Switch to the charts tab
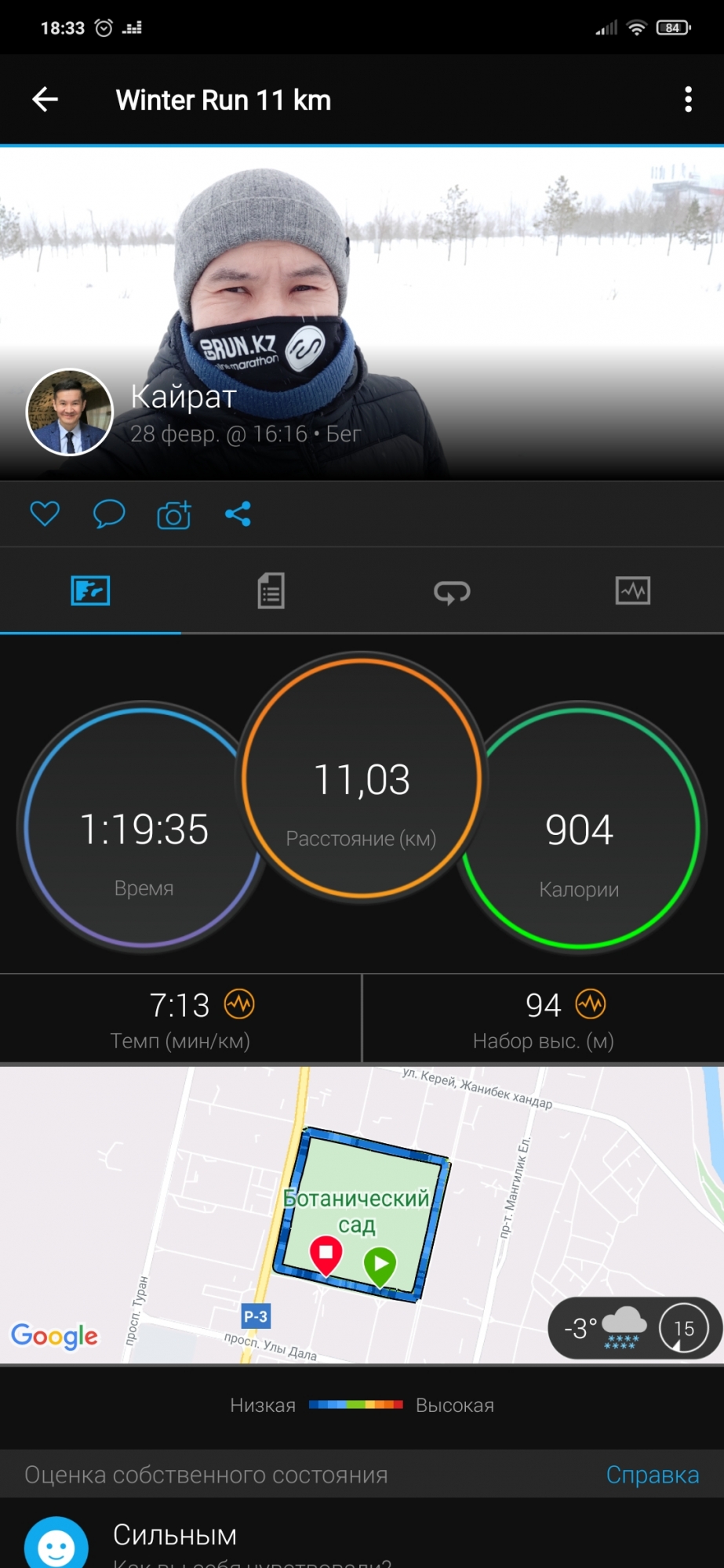Image resolution: width=724 pixels, height=1568 pixels. (632, 591)
